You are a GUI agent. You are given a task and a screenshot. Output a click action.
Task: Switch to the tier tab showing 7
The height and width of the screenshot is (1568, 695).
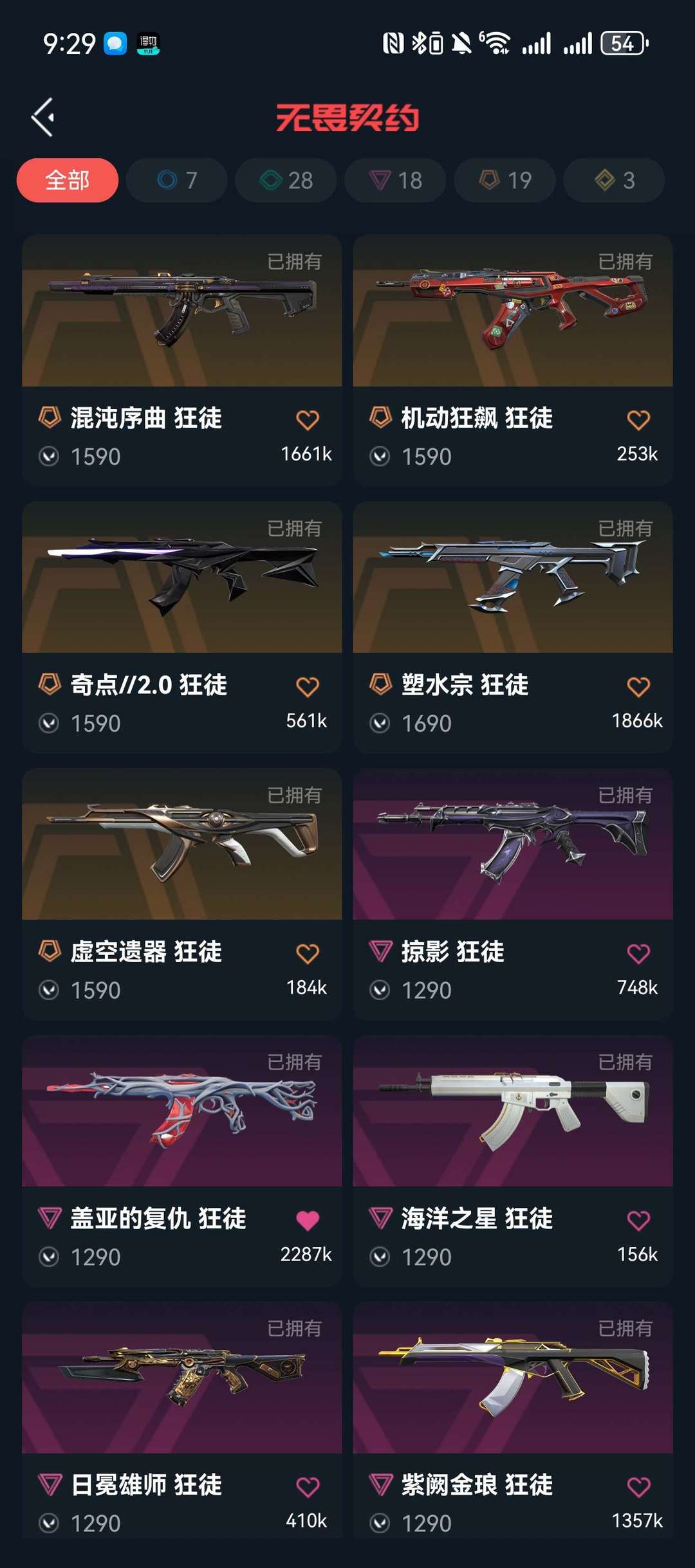[177, 180]
